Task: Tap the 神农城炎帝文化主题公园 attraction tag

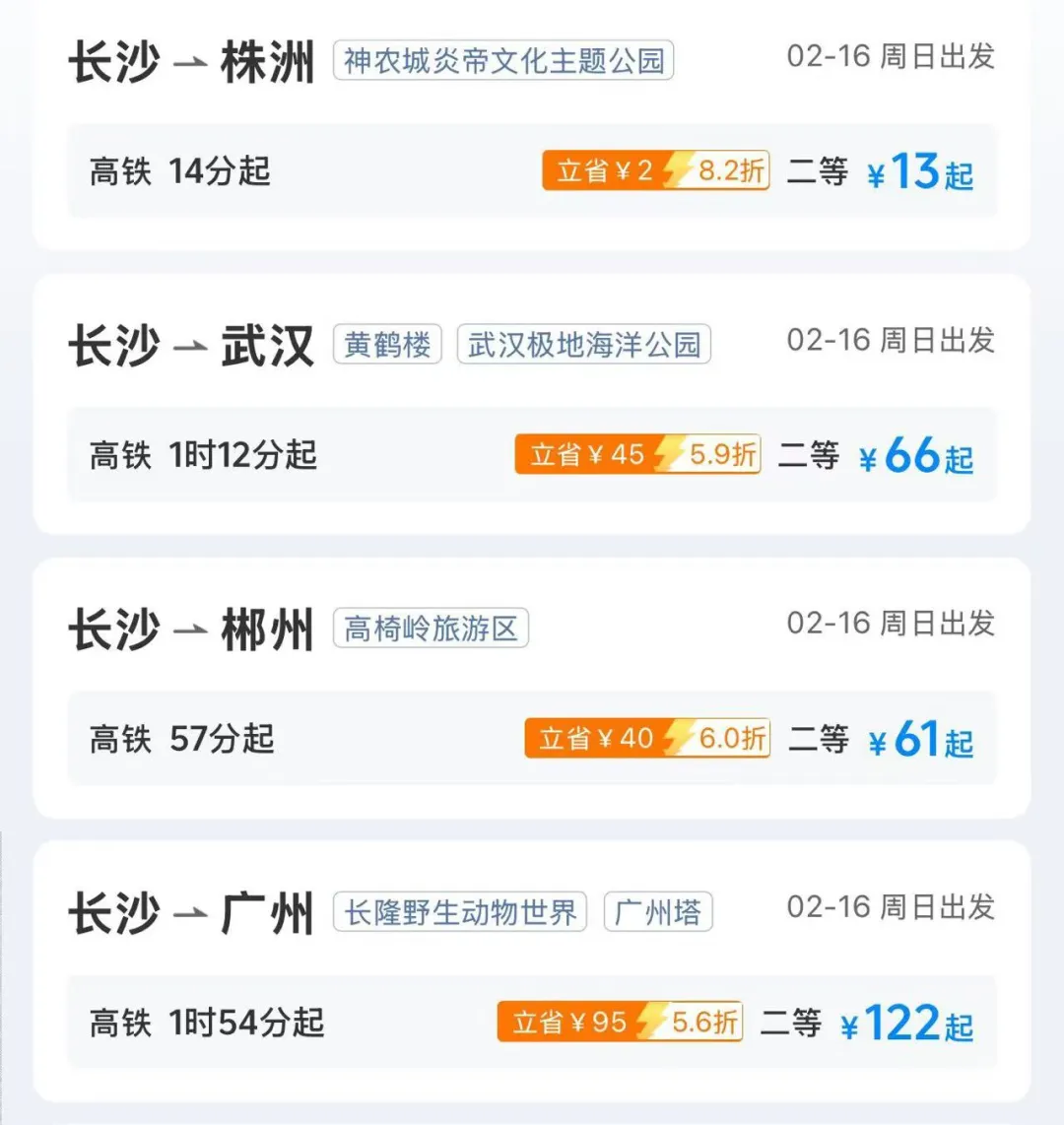Action: [x=503, y=61]
